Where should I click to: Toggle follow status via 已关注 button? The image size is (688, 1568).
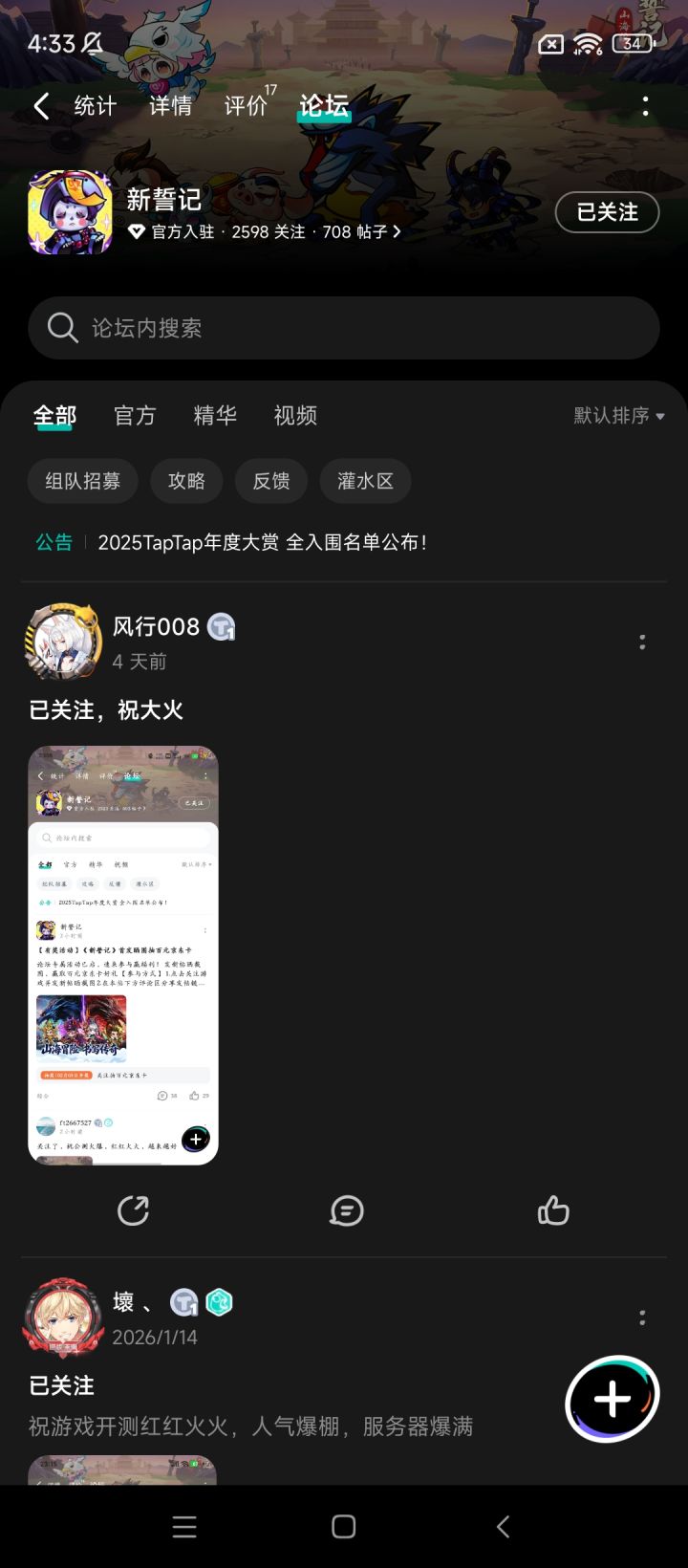607,212
